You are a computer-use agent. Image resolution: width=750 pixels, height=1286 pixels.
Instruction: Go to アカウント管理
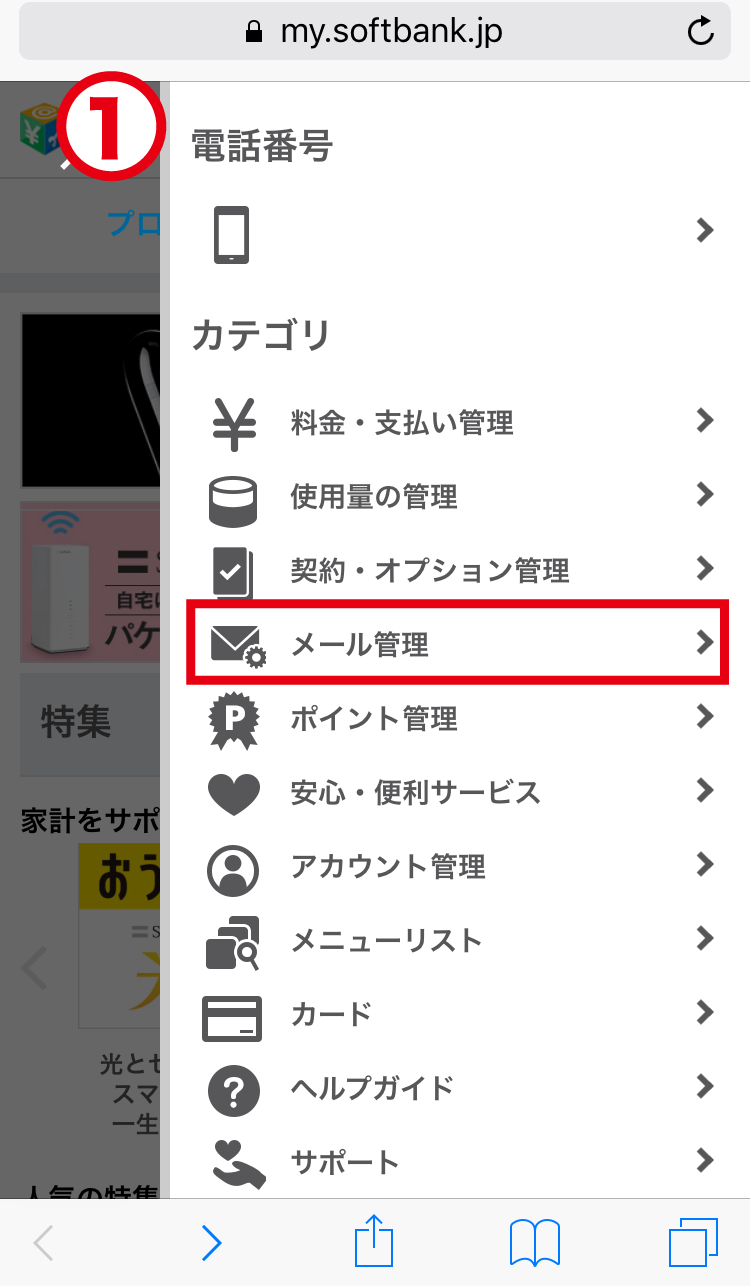pyautogui.click(x=460, y=866)
